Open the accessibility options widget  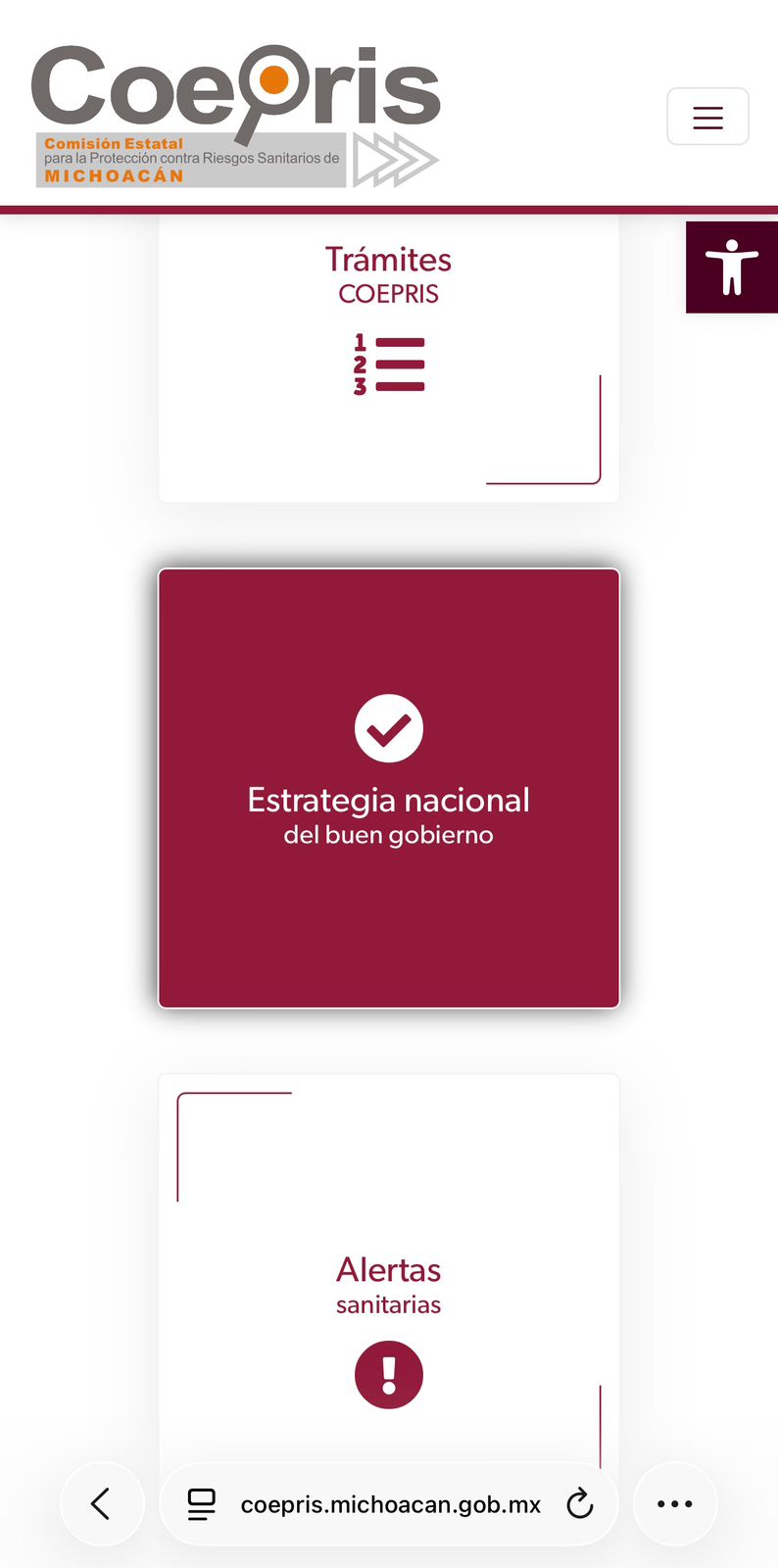[x=731, y=268]
